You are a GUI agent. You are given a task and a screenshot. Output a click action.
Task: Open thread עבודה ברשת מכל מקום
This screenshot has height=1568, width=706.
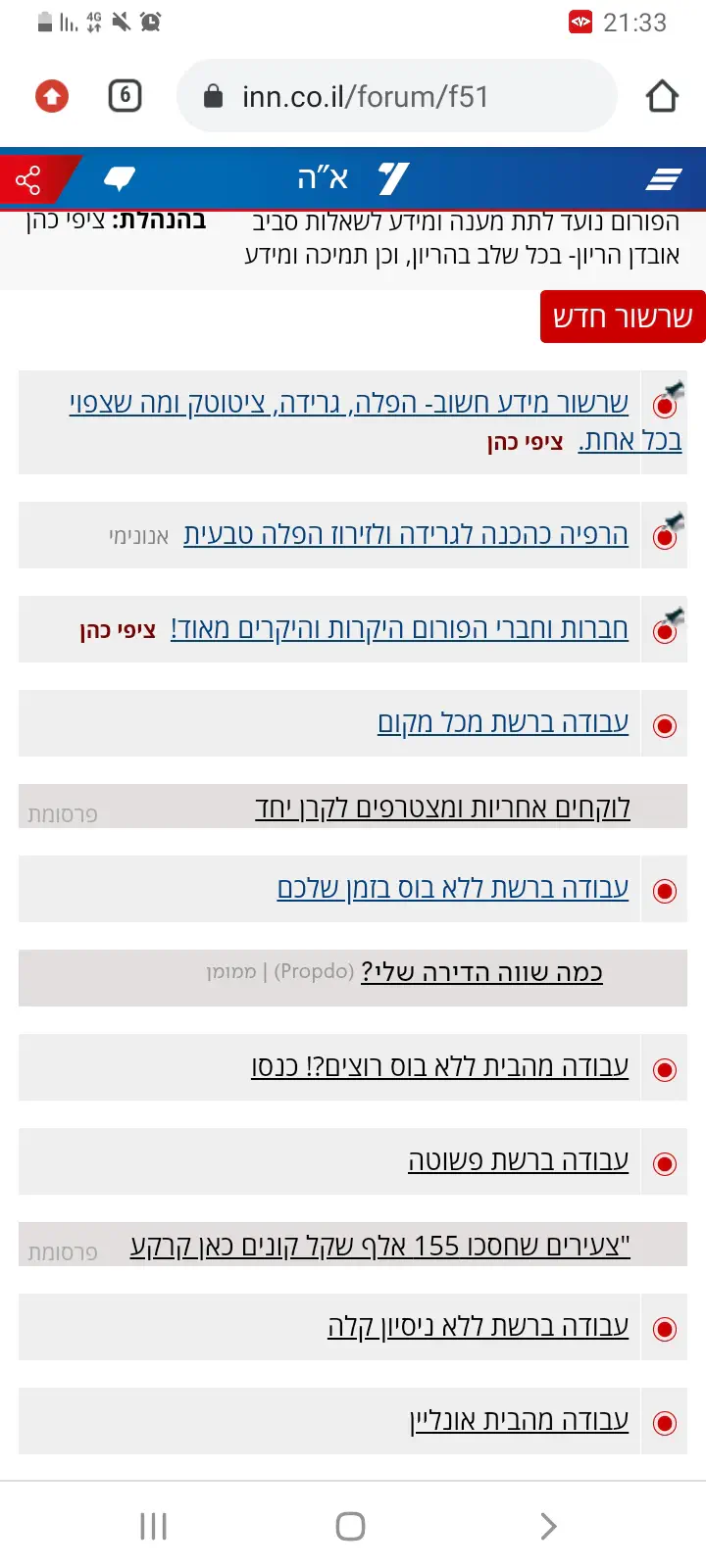click(502, 723)
